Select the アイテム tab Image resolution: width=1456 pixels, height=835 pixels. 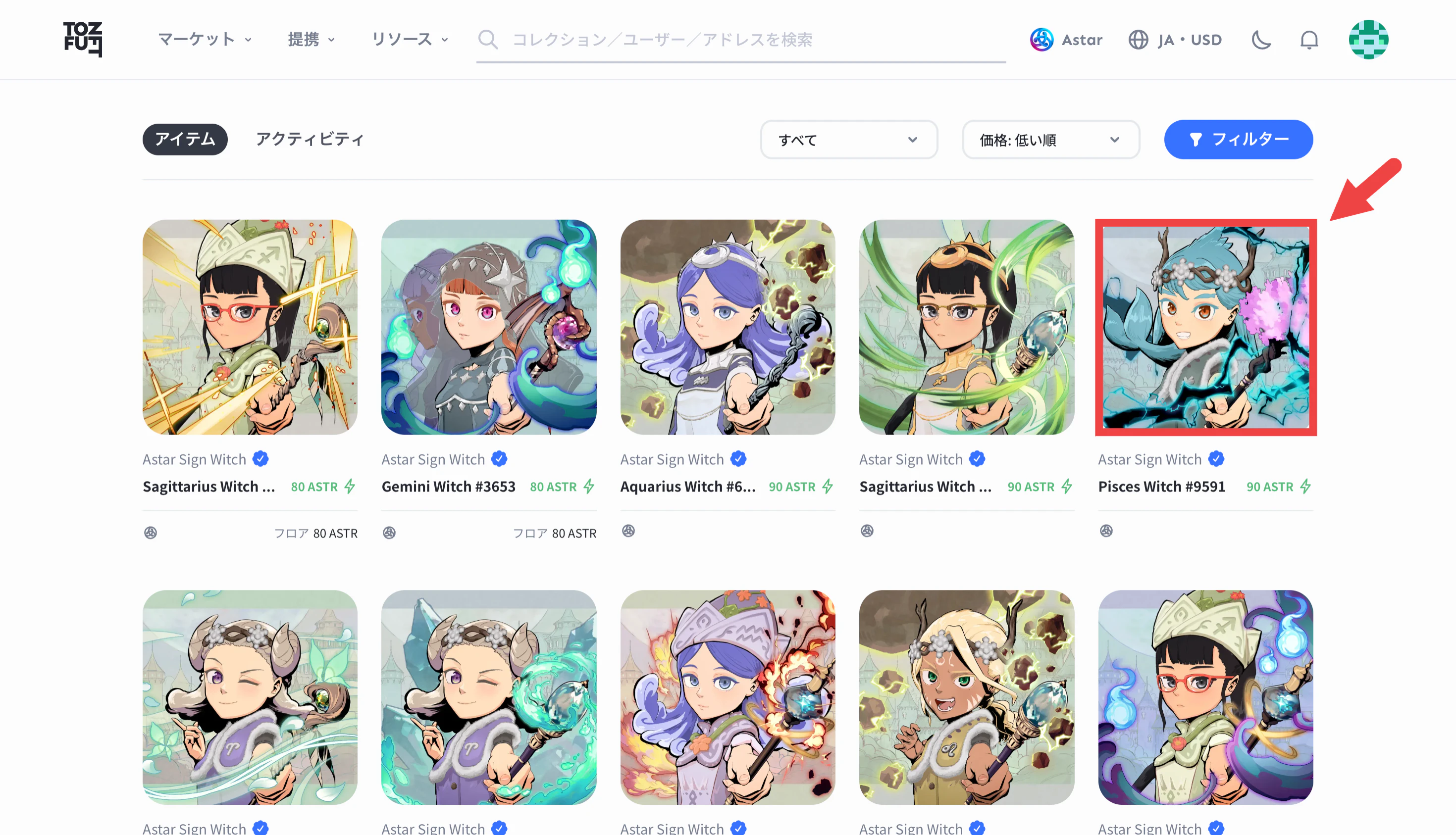185,140
